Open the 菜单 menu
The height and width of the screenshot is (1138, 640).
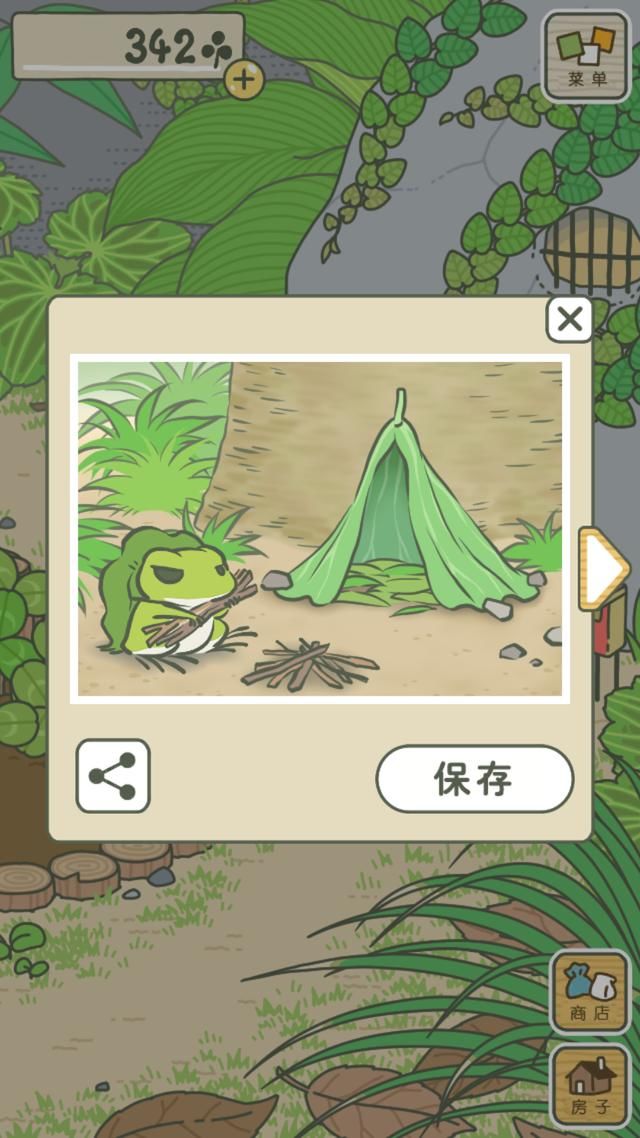click(x=587, y=55)
